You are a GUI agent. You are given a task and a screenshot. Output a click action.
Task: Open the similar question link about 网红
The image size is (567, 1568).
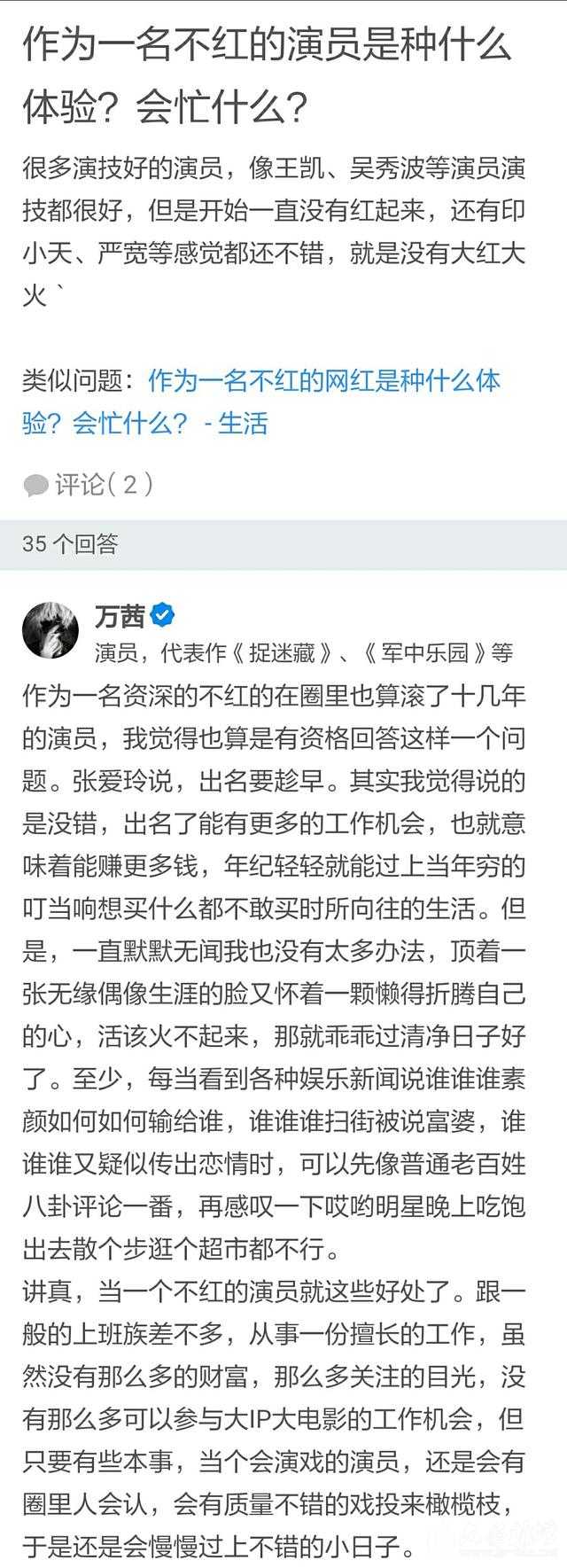pos(323,382)
